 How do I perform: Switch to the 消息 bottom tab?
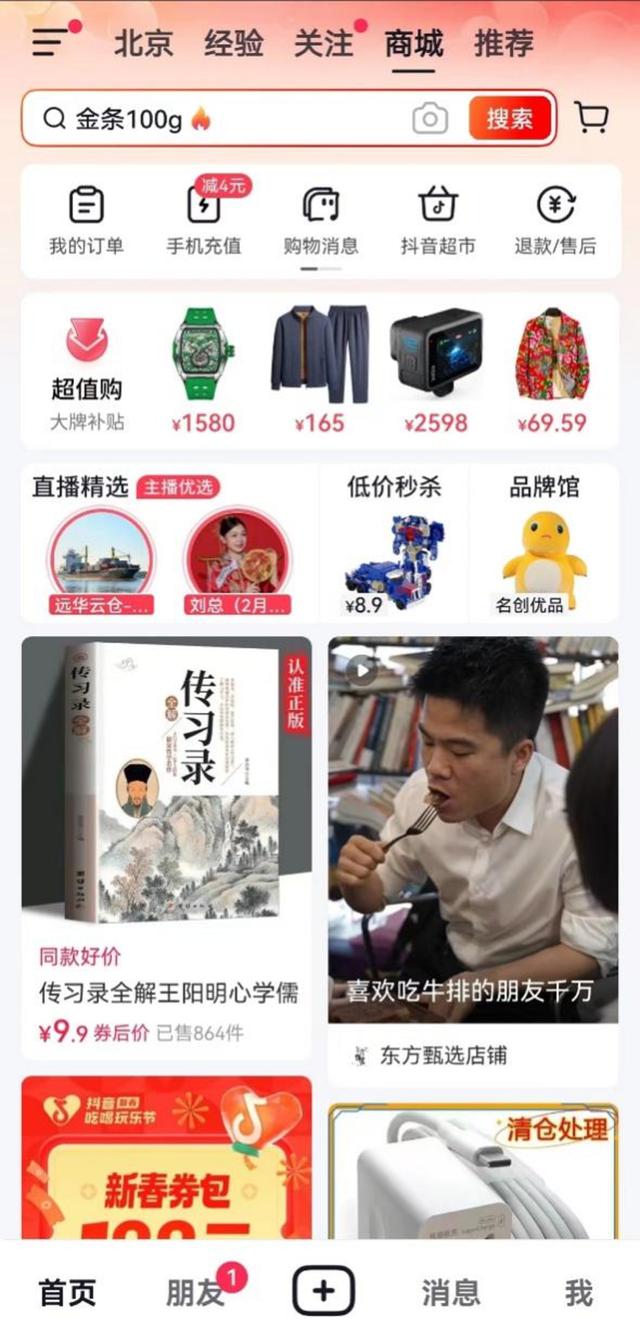450,1292
